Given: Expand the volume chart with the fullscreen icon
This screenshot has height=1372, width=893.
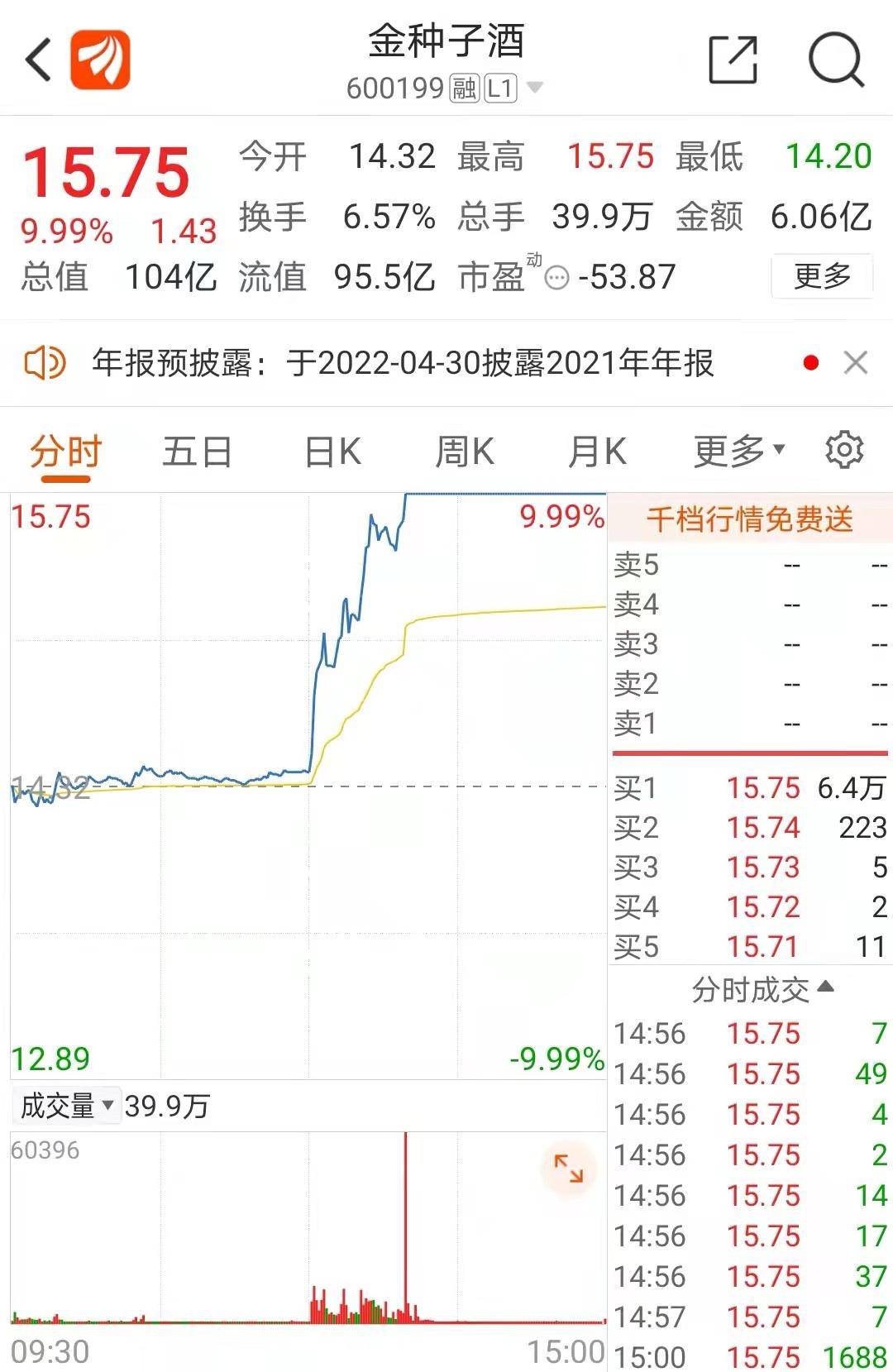Looking at the screenshot, I should tap(569, 1167).
